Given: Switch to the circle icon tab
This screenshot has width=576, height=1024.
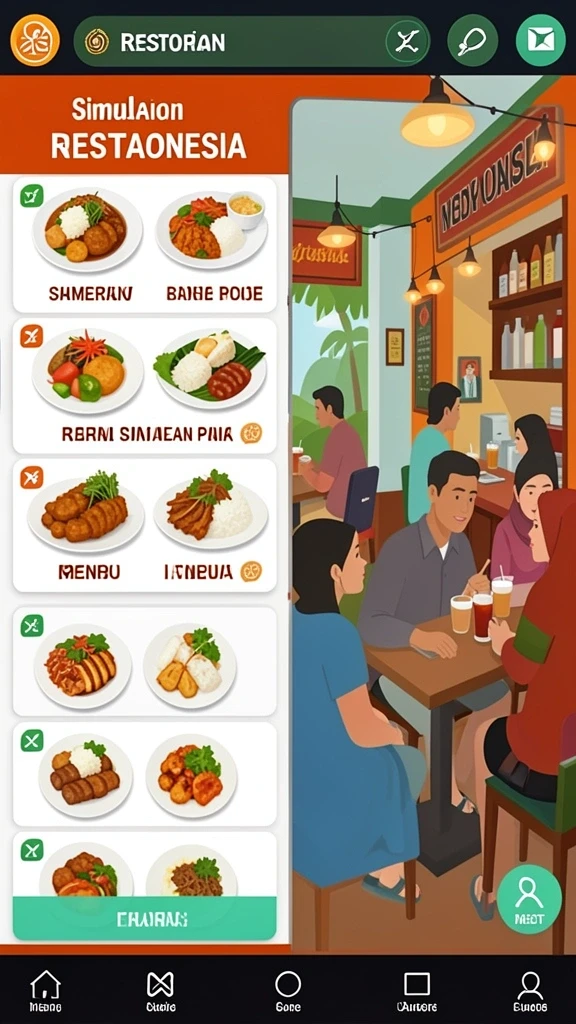Looking at the screenshot, I should [x=288, y=990].
